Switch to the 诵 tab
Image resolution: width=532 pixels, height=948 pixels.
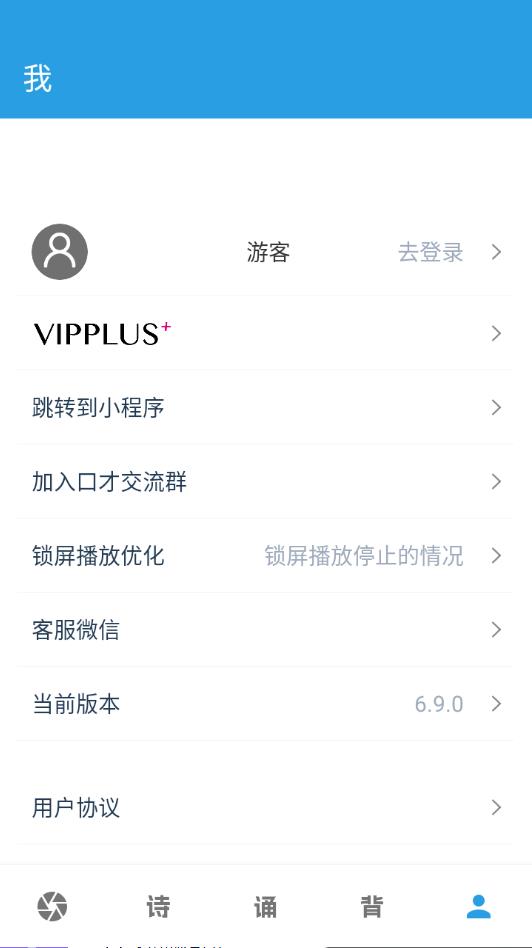click(x=265, y=907)
